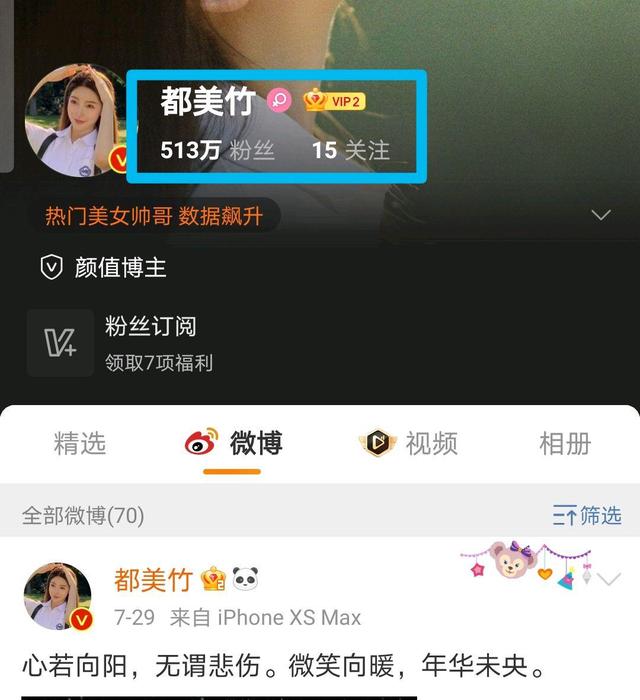Switch to the 视频 tab

[409, 444]
